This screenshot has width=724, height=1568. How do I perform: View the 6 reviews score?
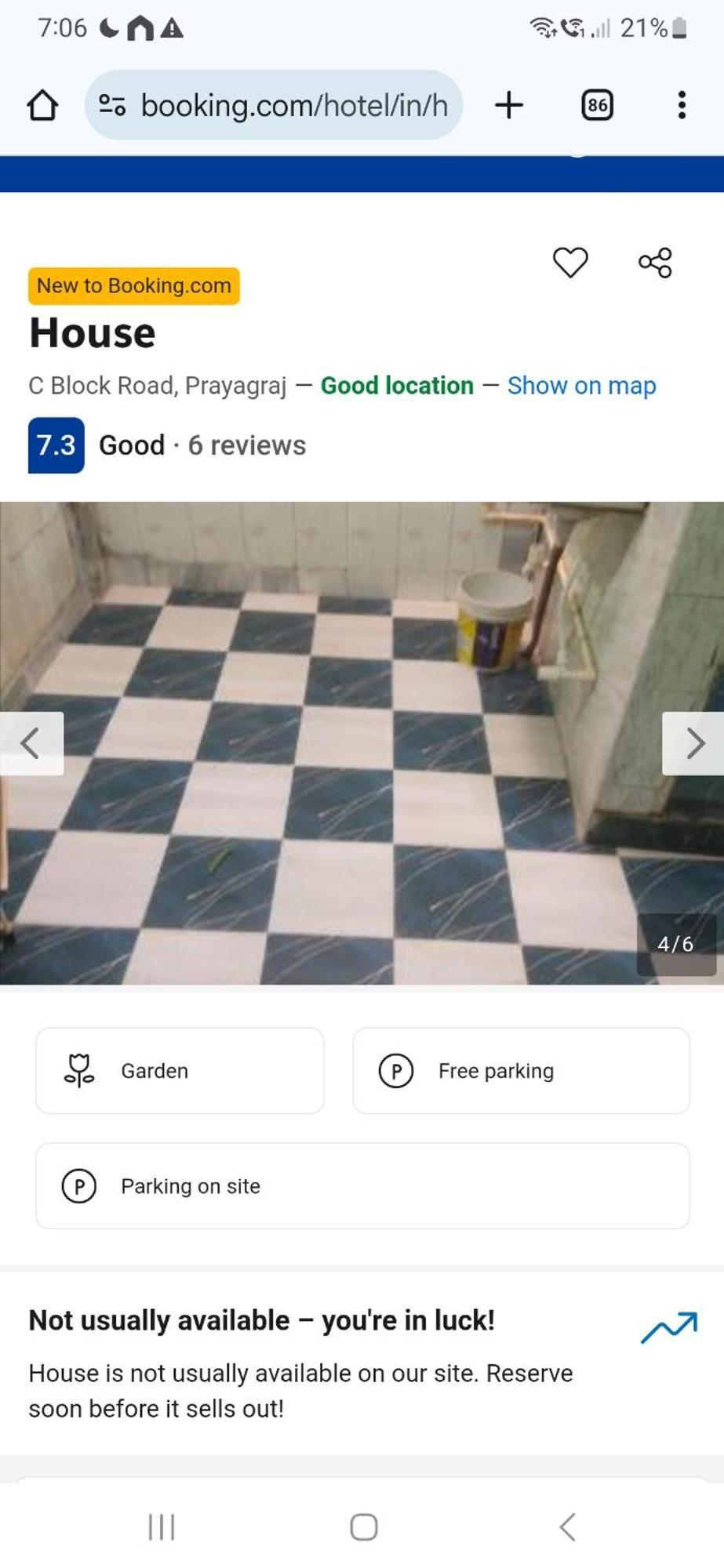click(x=167, y=445)
